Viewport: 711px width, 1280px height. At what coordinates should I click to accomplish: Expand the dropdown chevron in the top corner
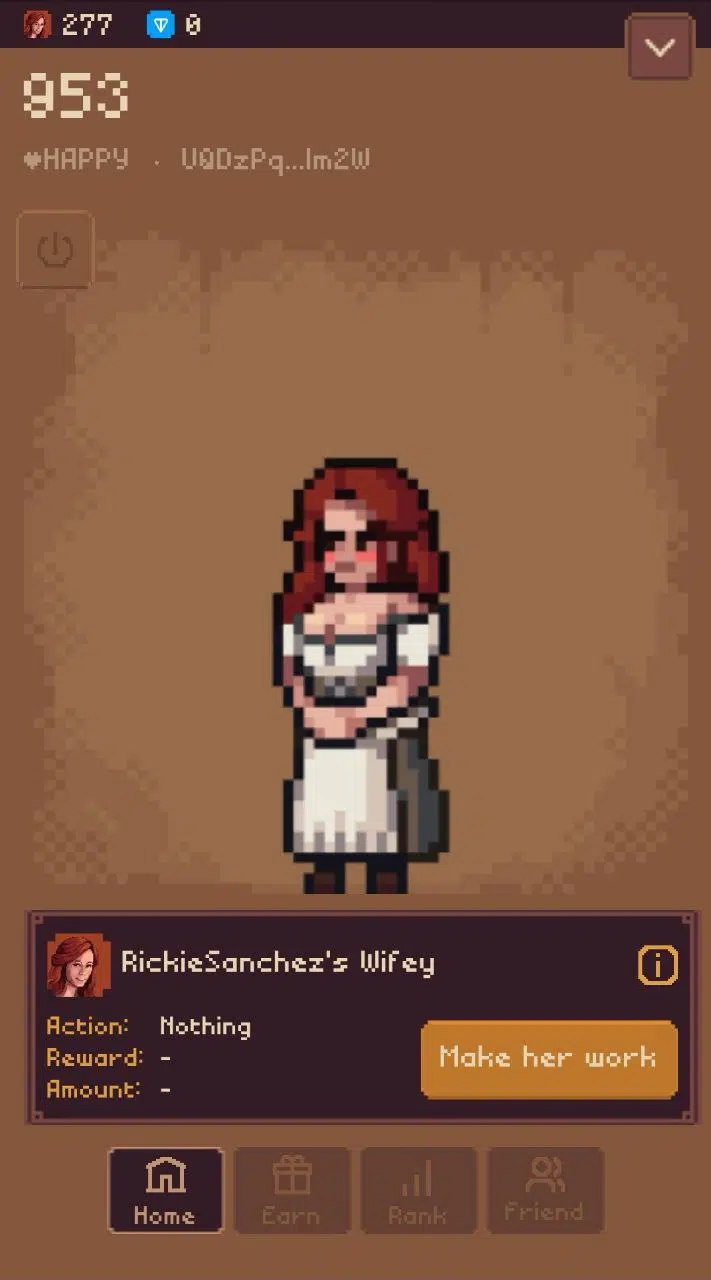pyautogui.click(x=660, y=47)
